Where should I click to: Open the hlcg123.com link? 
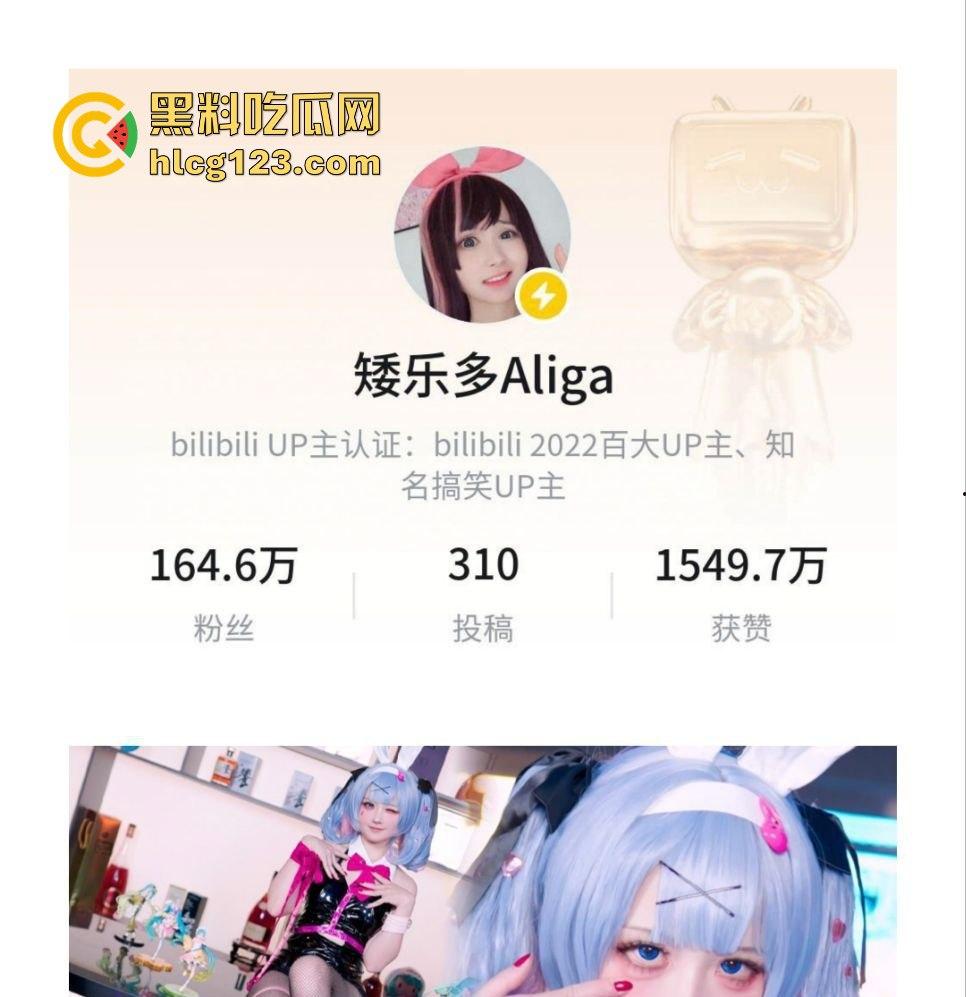tap(262, 163)
